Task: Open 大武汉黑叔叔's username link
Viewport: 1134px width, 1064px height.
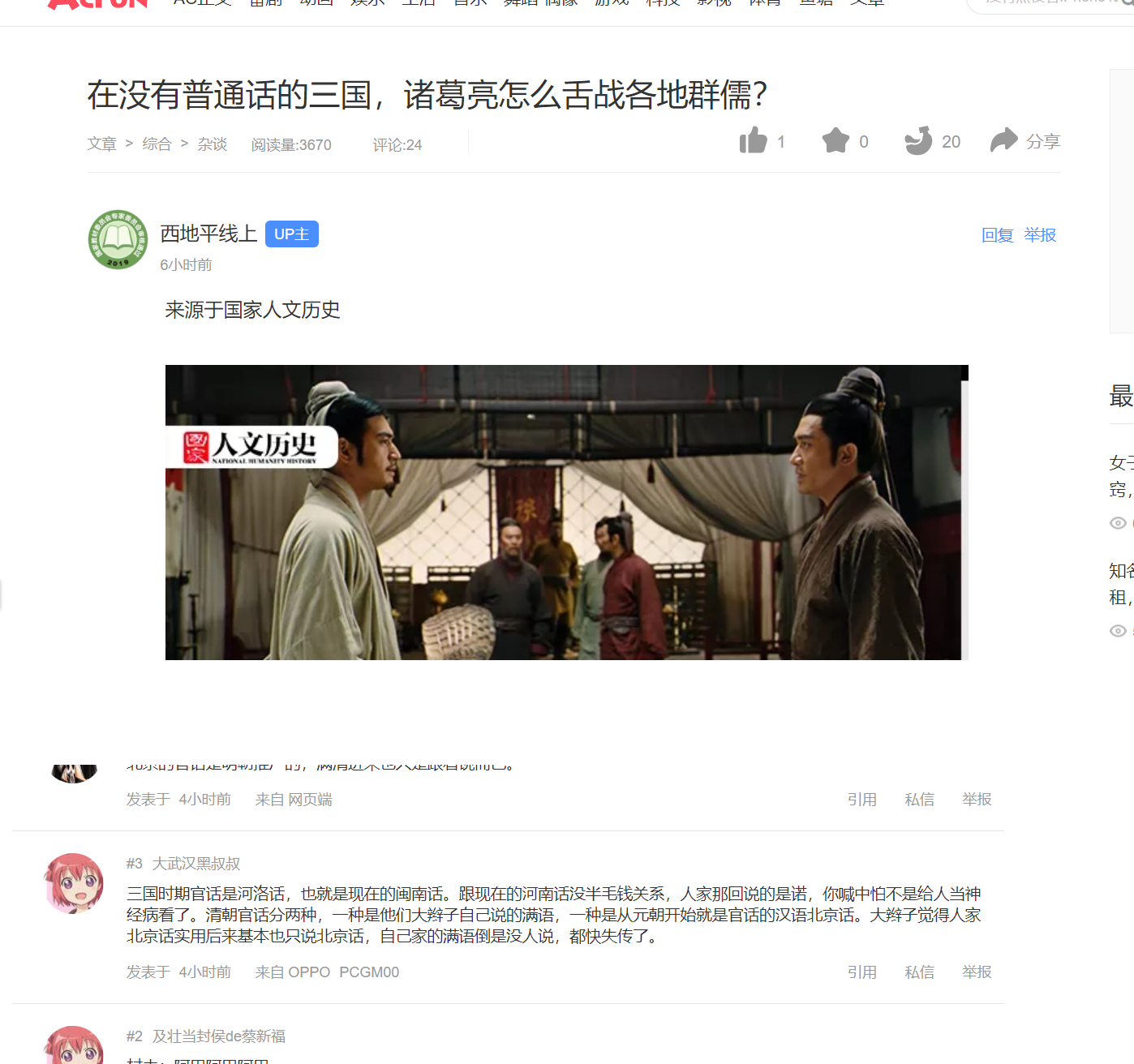Action: pyautogui.click(x=196, y=864)
